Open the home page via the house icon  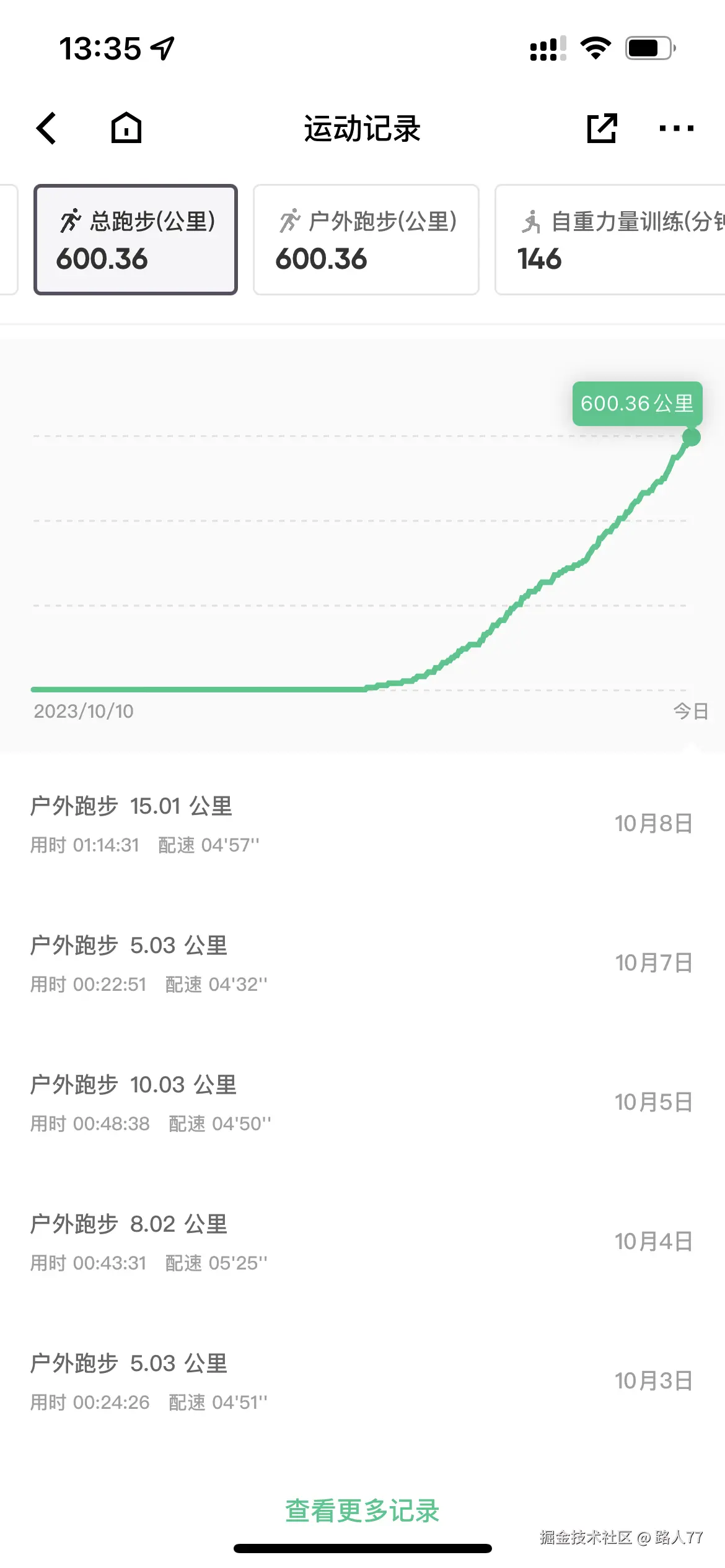click(x=126, y=128)
